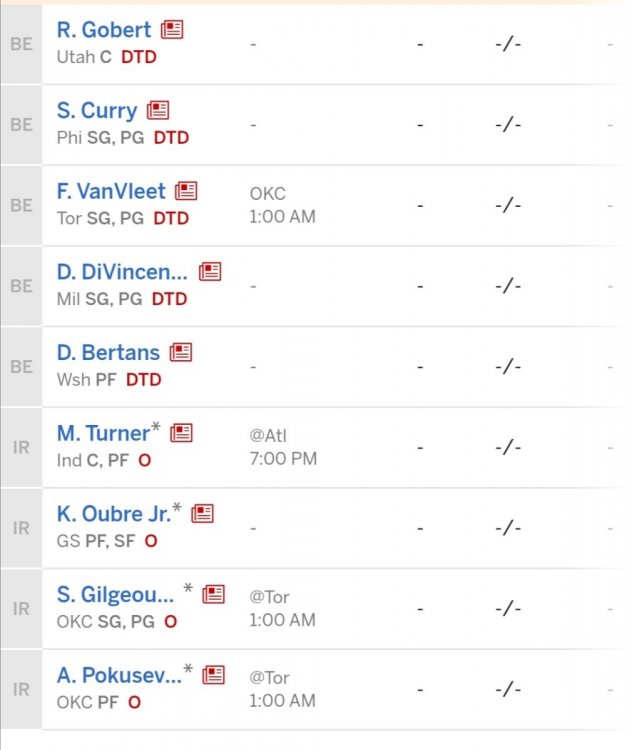This screenshot has height=750, width=632.
Task: Open S. Curry's player profile
Action: [x=97, y=110]
